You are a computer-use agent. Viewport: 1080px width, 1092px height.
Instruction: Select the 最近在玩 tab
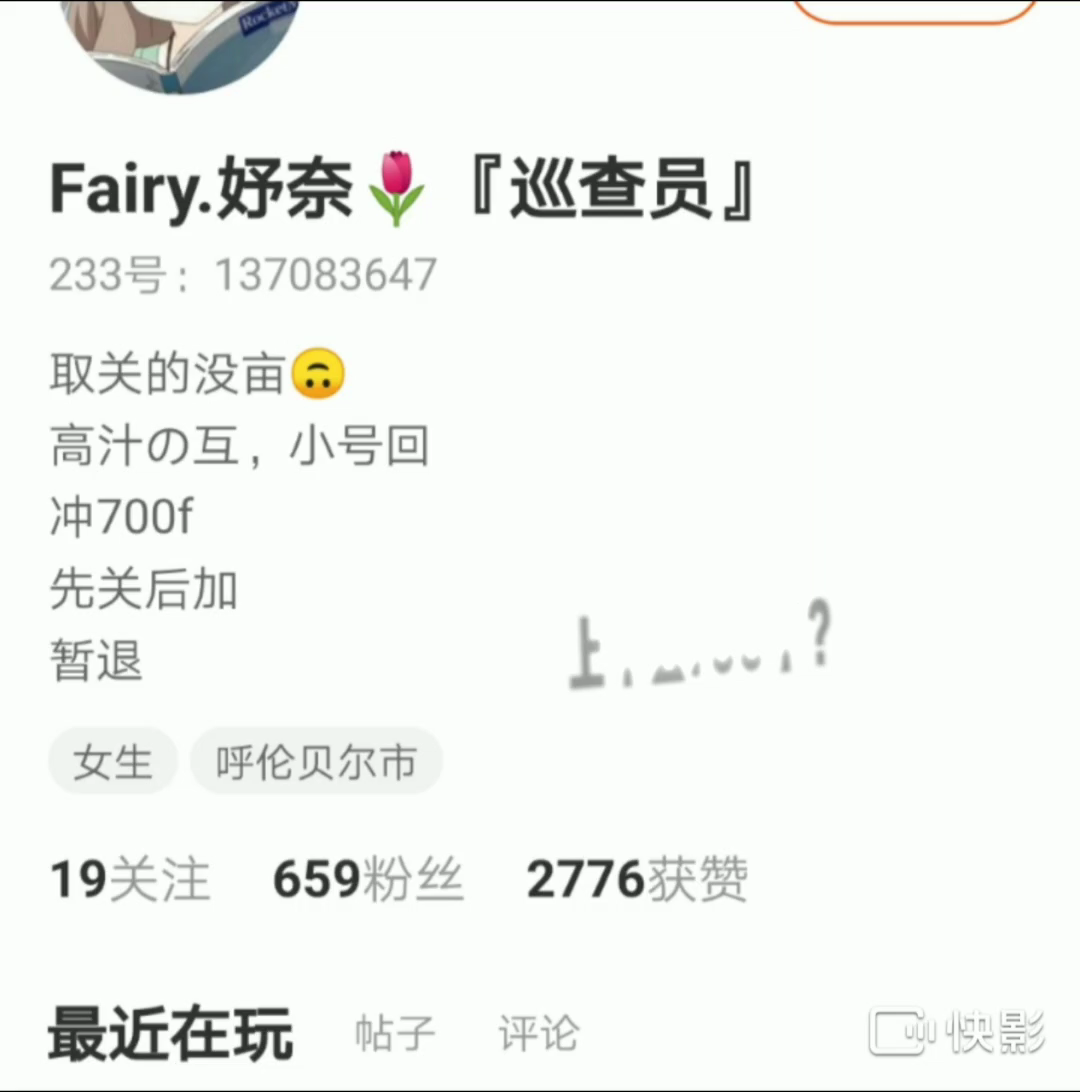tap(170, 1033)
